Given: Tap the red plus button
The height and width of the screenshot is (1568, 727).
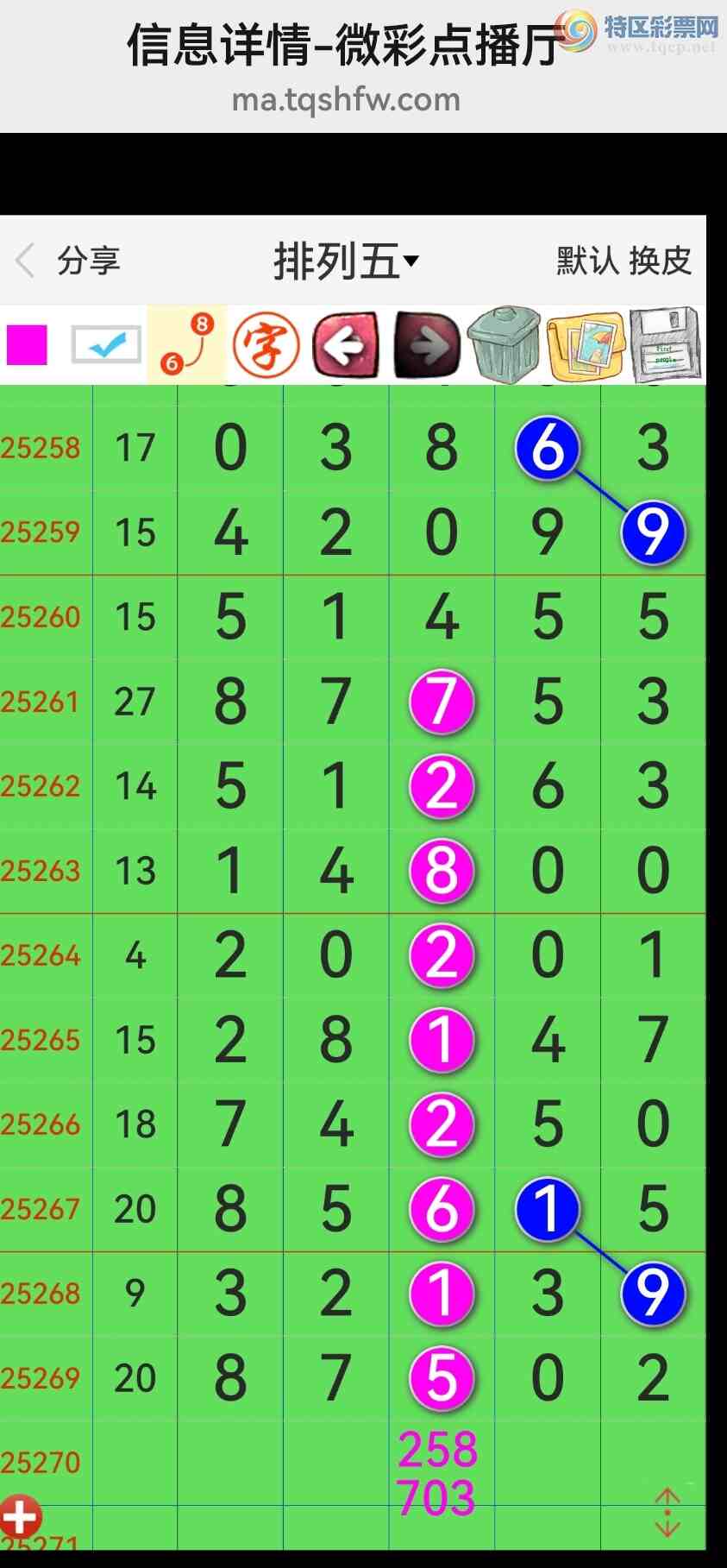Looking at the screenshot, I should 20,1516.
